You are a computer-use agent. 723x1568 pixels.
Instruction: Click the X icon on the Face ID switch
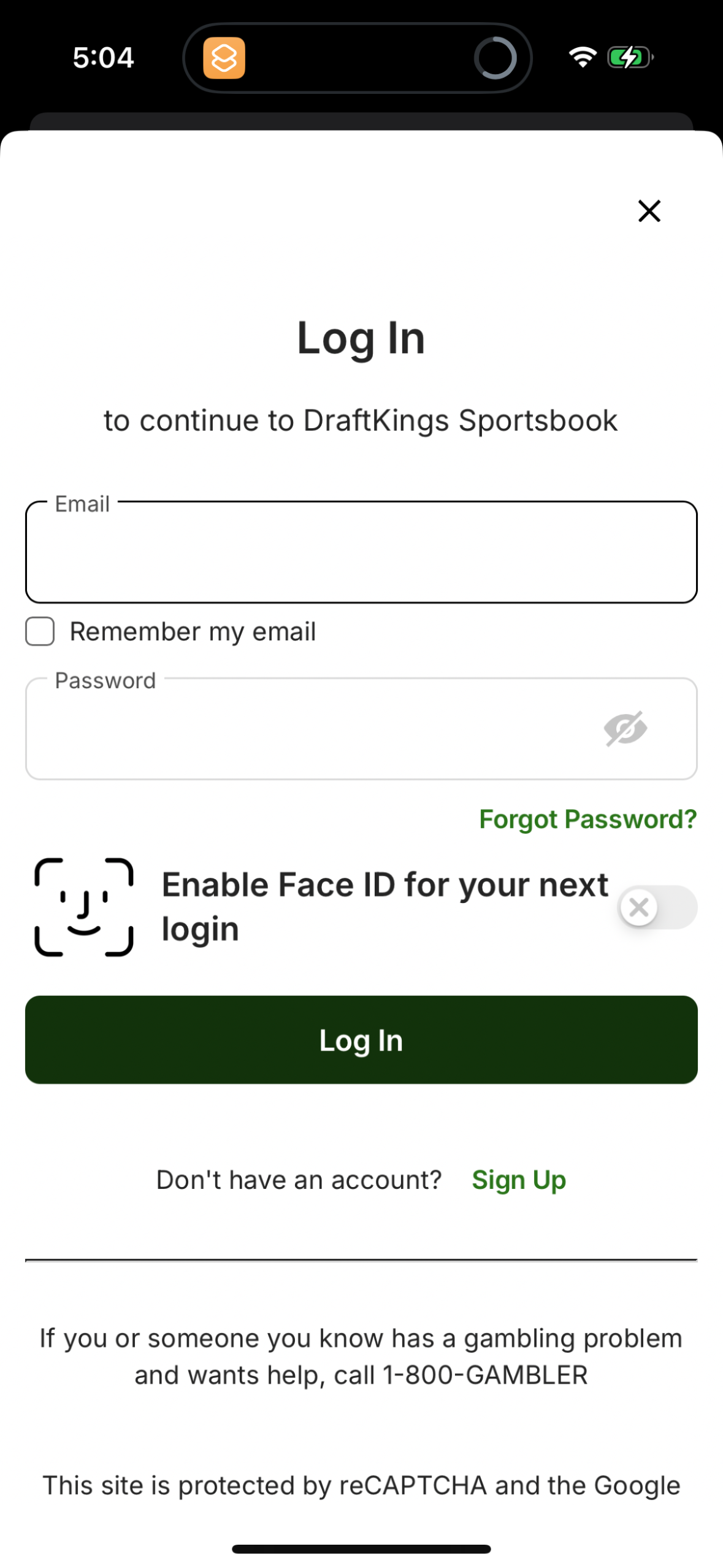(x=640, y=908)
